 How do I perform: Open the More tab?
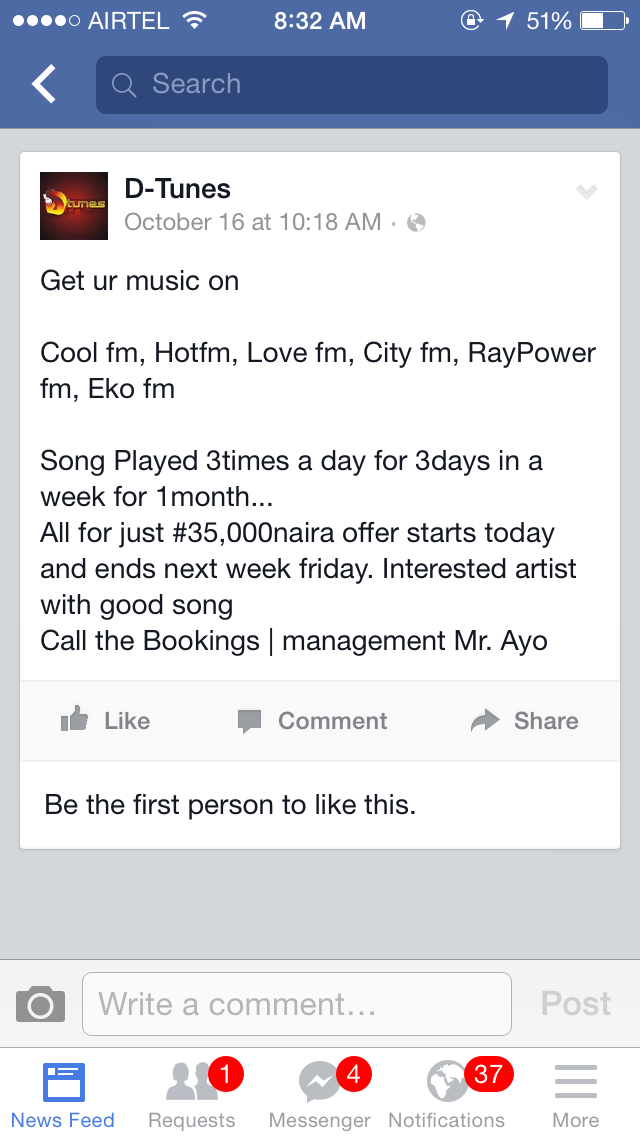575,1095
